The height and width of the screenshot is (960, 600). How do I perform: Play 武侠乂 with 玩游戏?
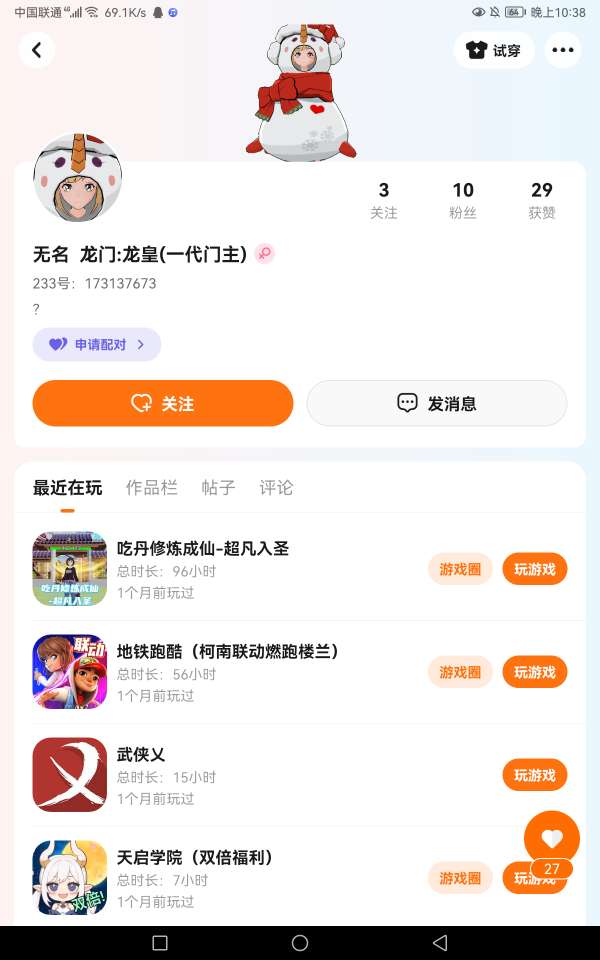(x=534, y=775)
